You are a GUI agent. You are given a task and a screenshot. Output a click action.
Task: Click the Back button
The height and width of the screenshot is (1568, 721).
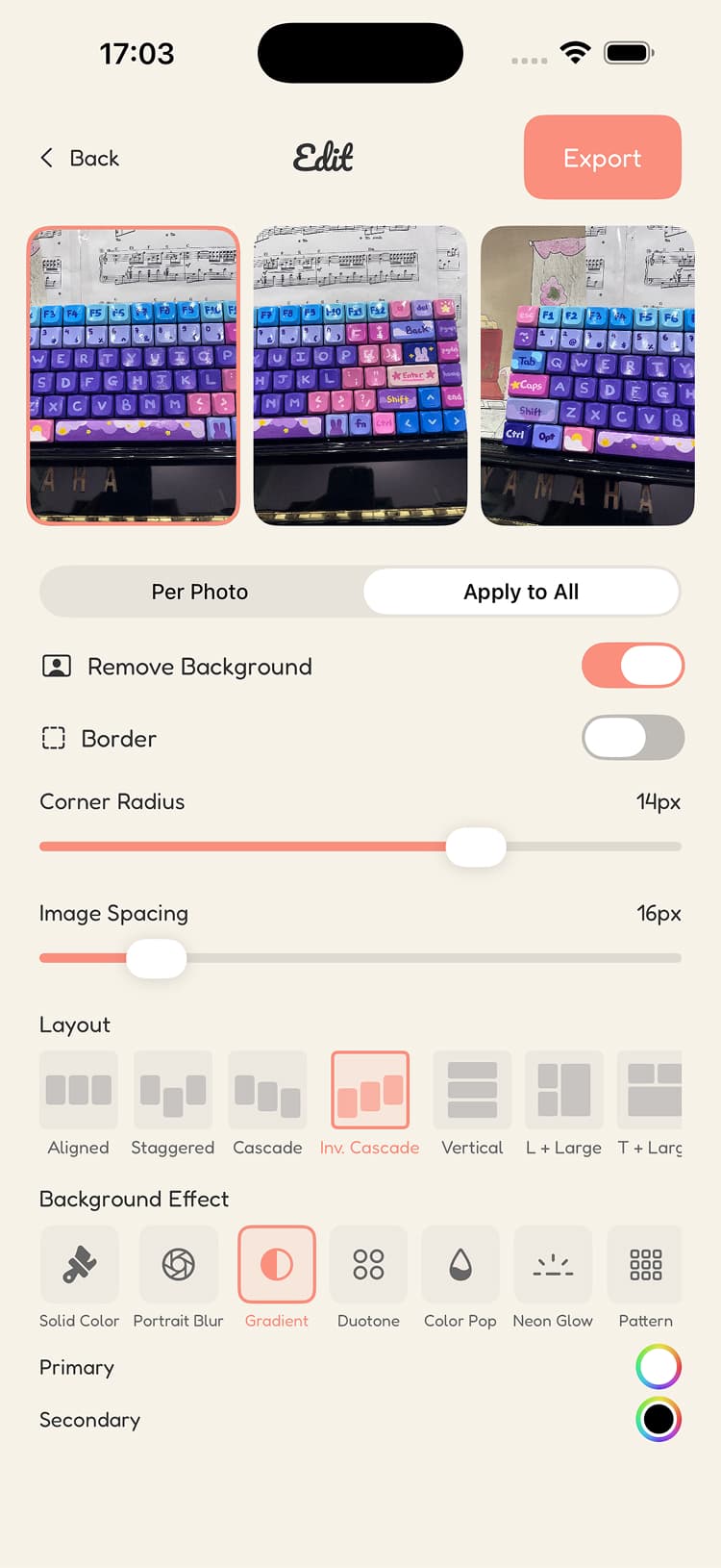[x=79, y=158]
